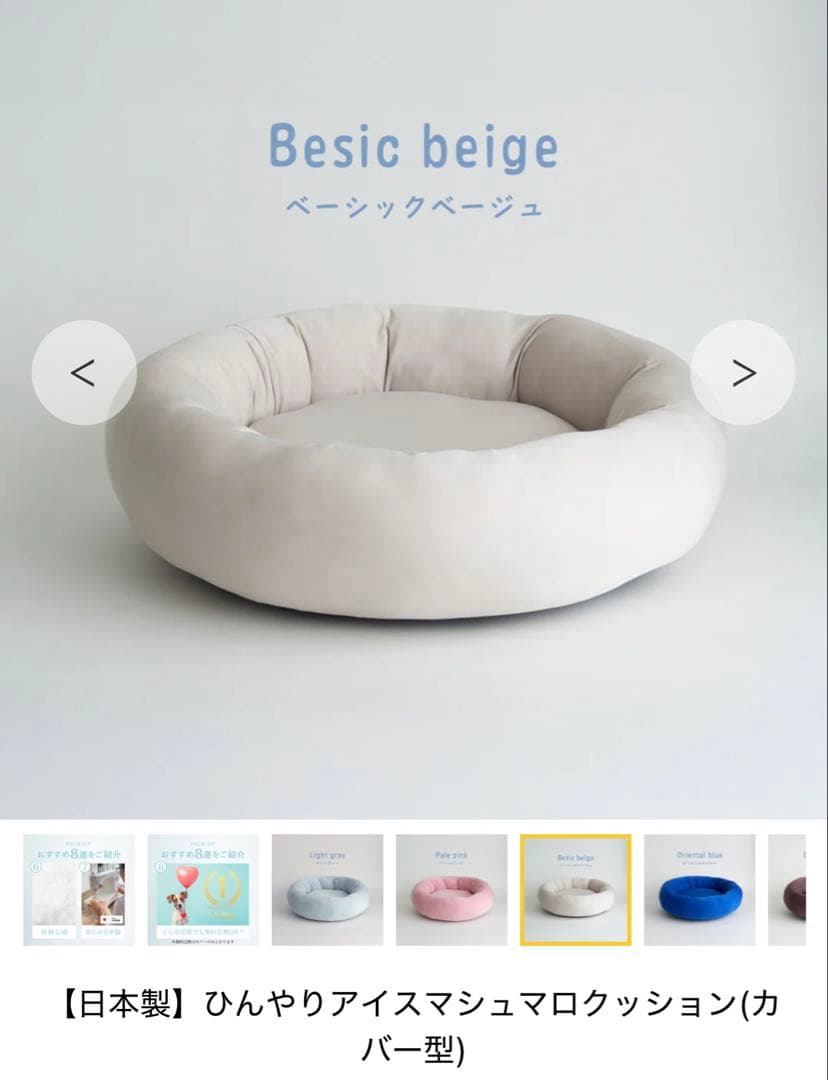Show the previous product image
Image resolution: width=828 pixels, height=1080 pixels.
(84, 373)
